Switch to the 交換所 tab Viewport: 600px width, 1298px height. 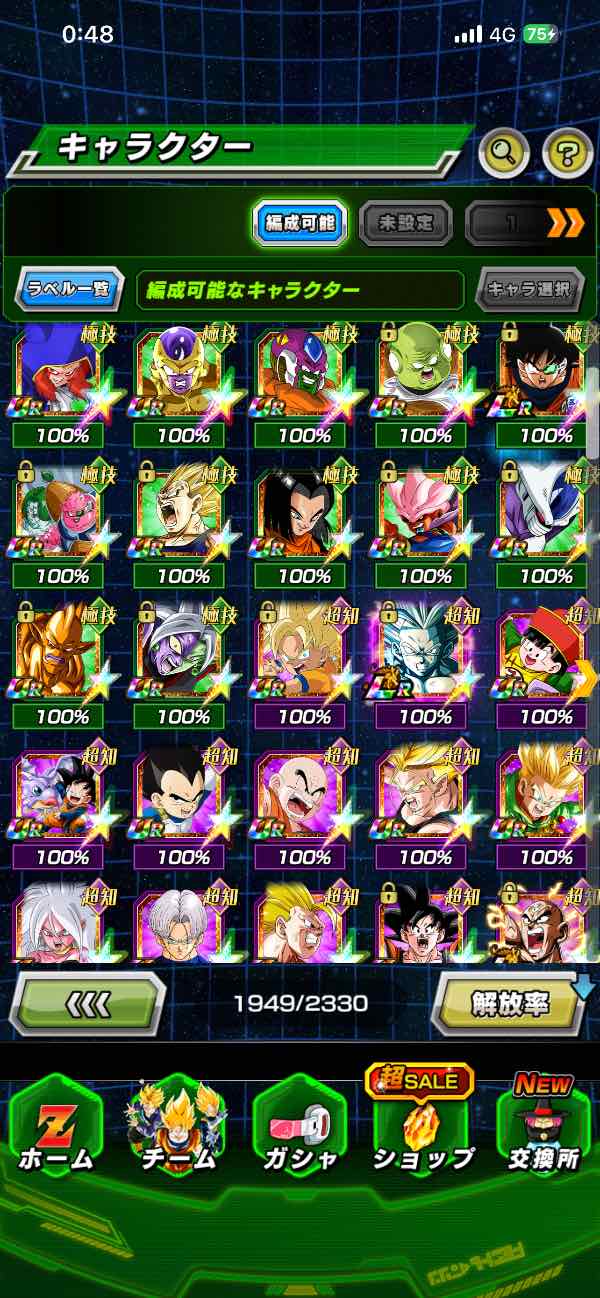543,1130
